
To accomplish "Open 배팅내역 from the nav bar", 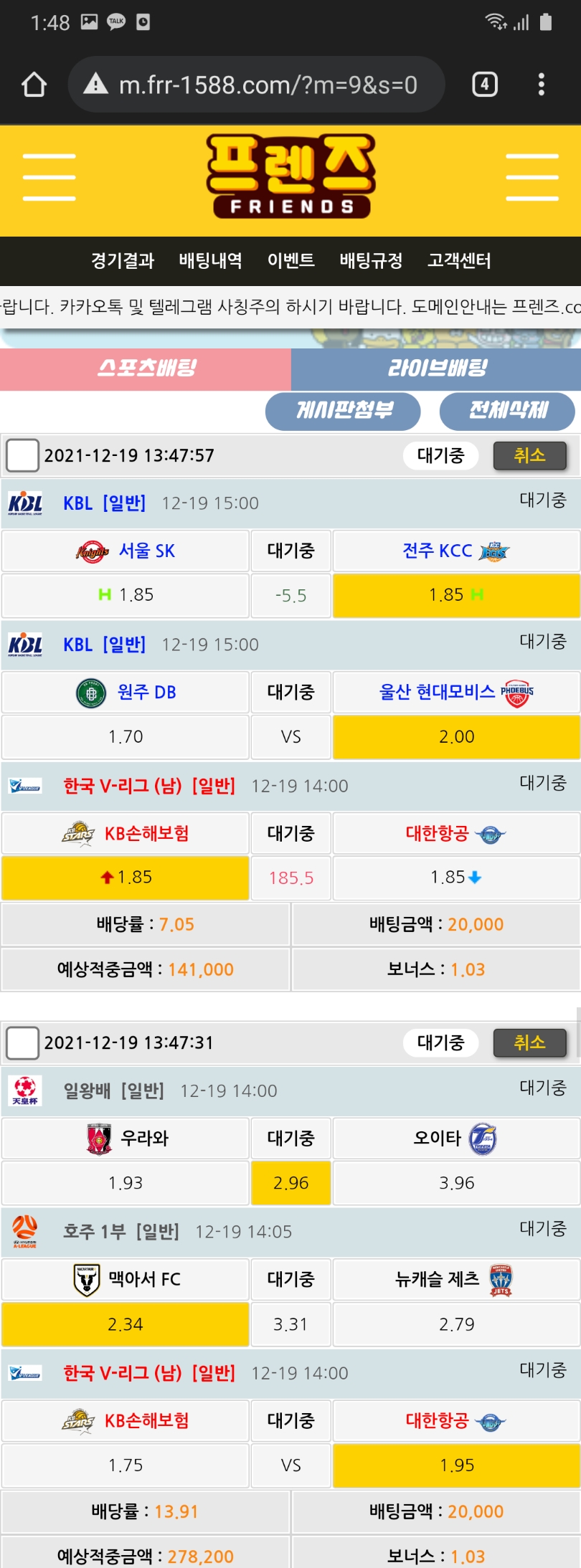I will click(210, 260).
